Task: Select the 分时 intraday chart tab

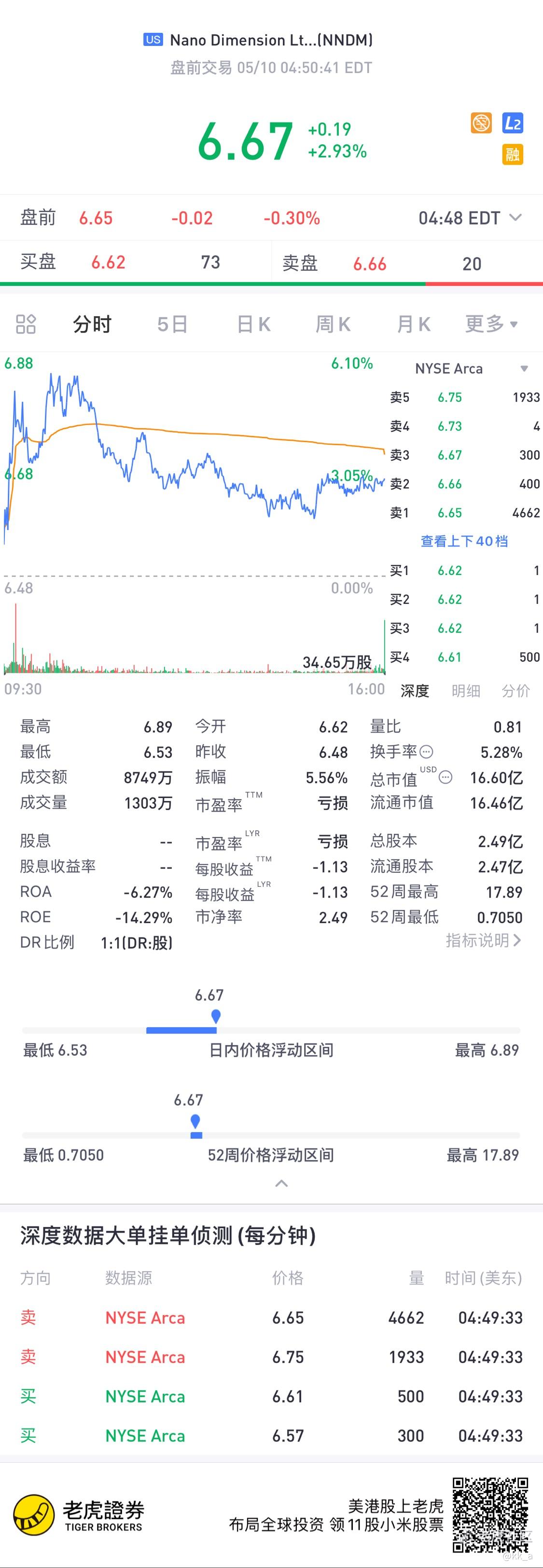Action: point(93,324)
